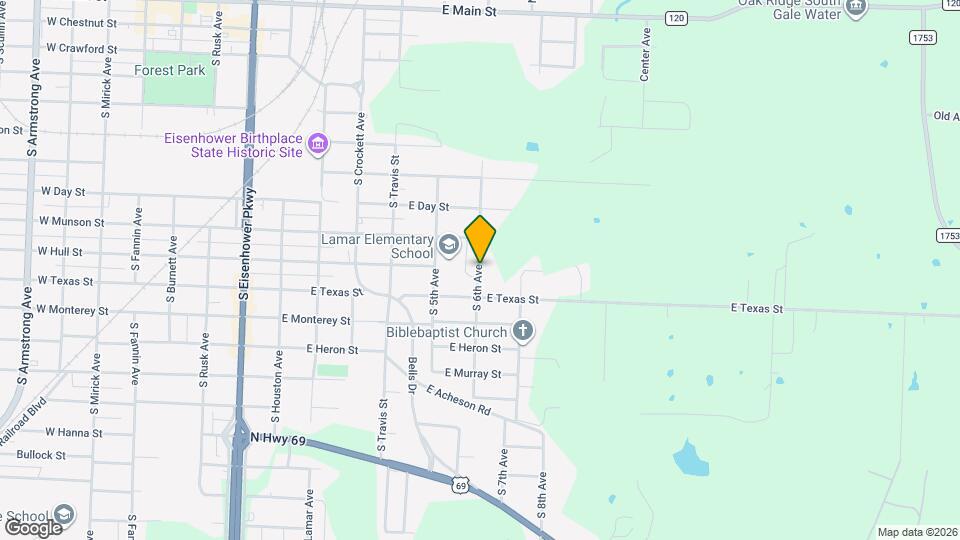This screenshot has height=540, width=960.
Task: Open the Eisenhower Birthplace State Historic Site pin
Action: click(x=318, y=144)
